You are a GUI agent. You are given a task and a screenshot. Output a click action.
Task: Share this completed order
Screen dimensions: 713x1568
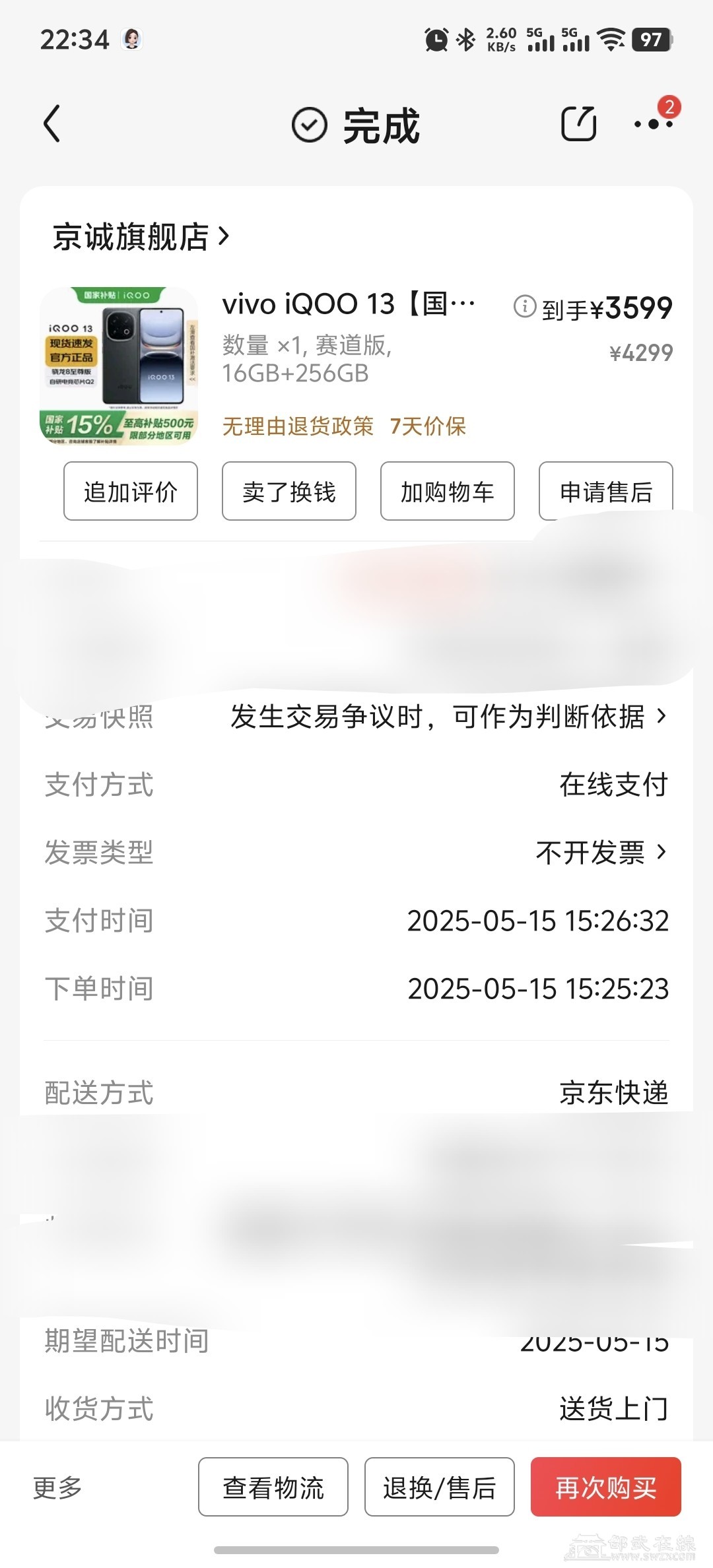coord(578,123)
